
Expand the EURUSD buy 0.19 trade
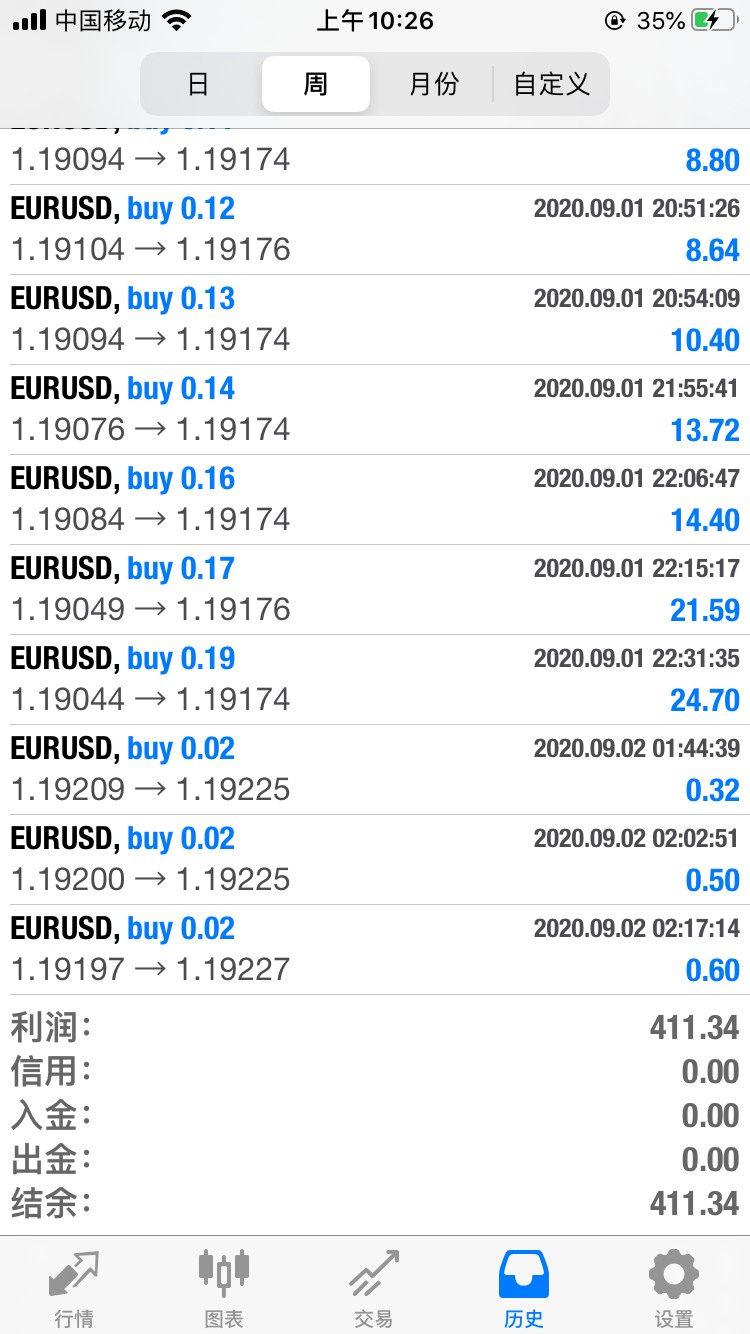click(375, 680)
